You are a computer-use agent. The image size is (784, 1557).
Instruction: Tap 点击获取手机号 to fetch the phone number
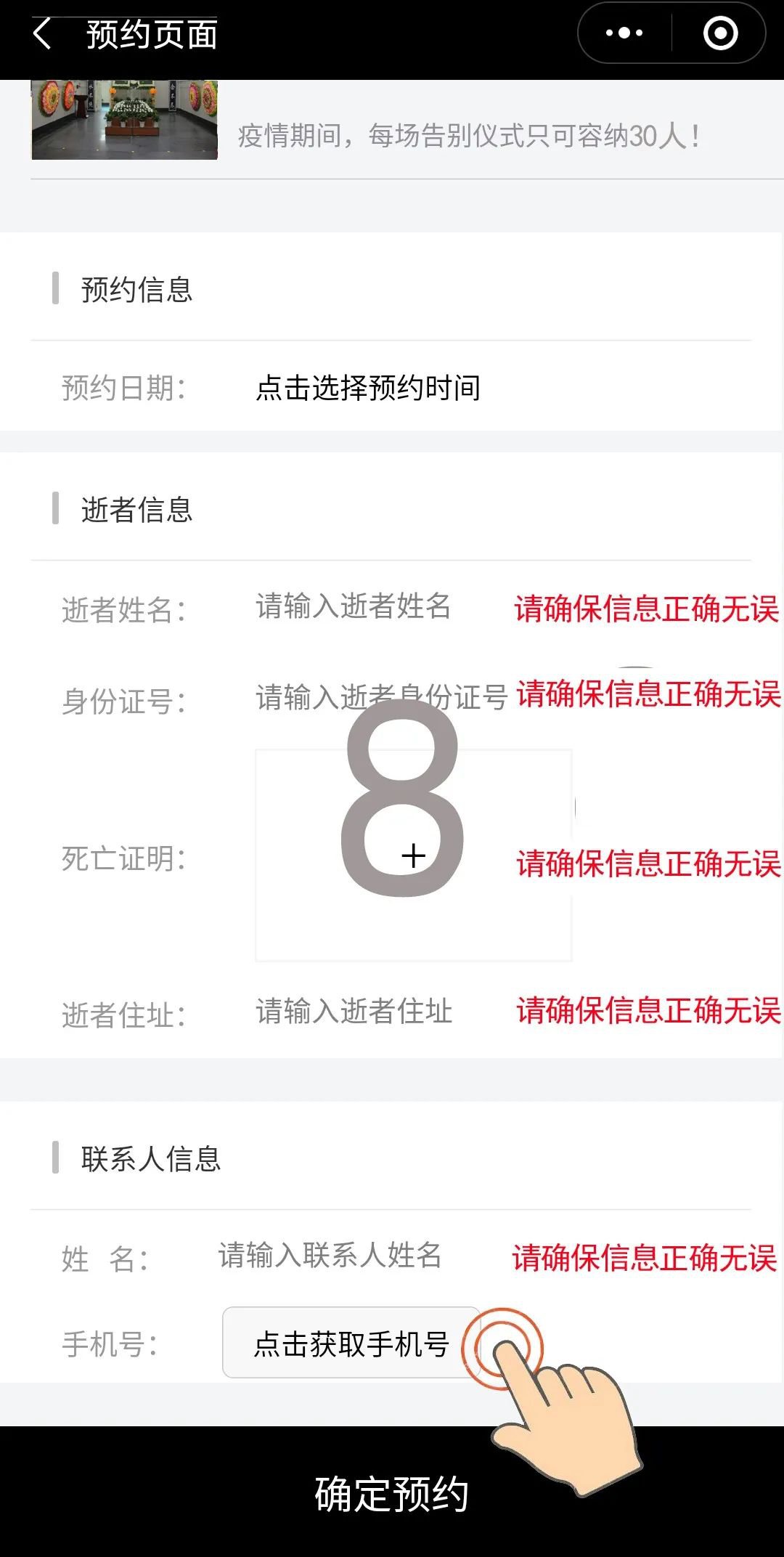(x=351, y=1343)
